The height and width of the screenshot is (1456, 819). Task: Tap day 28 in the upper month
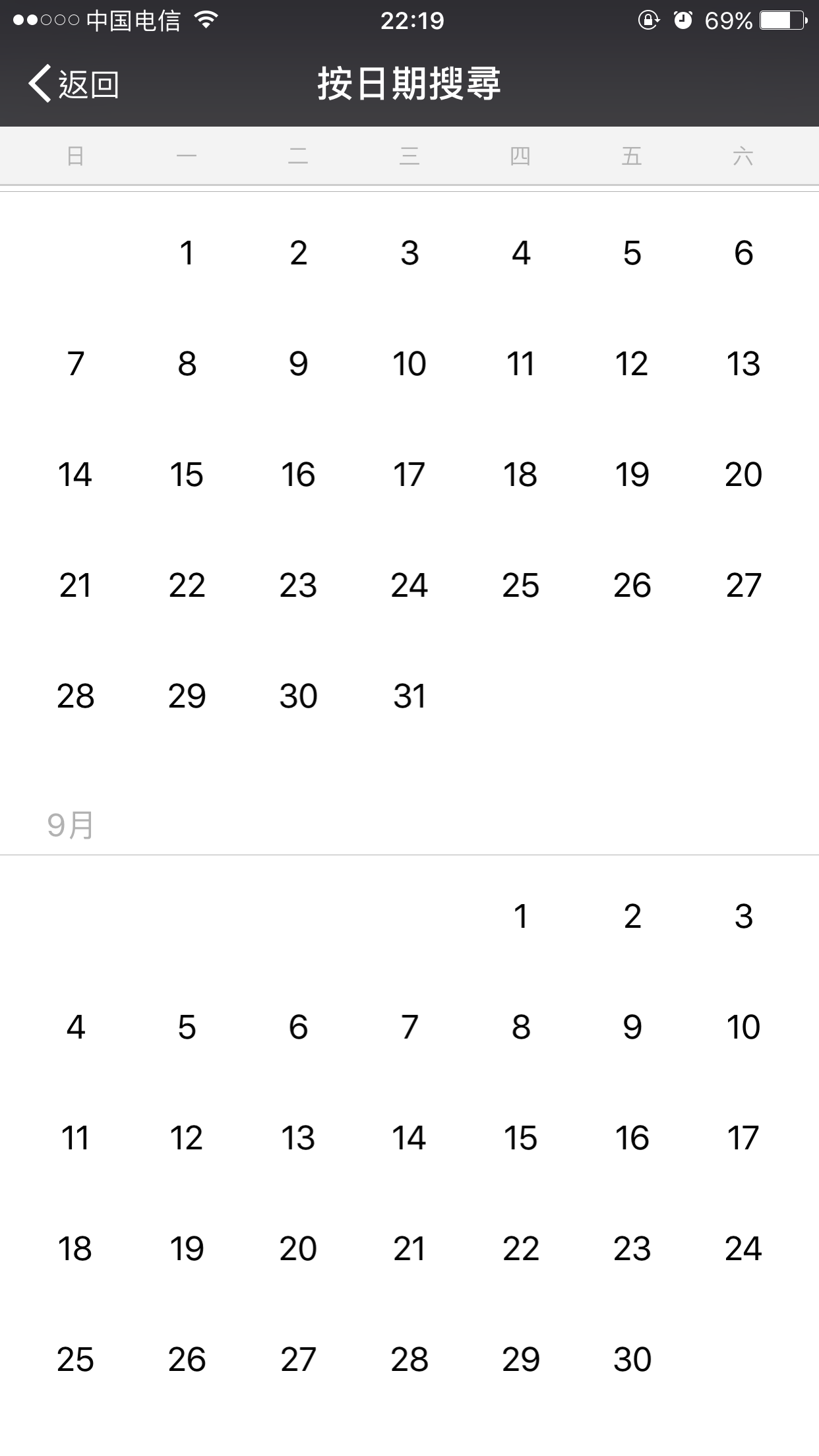[75, 696]
